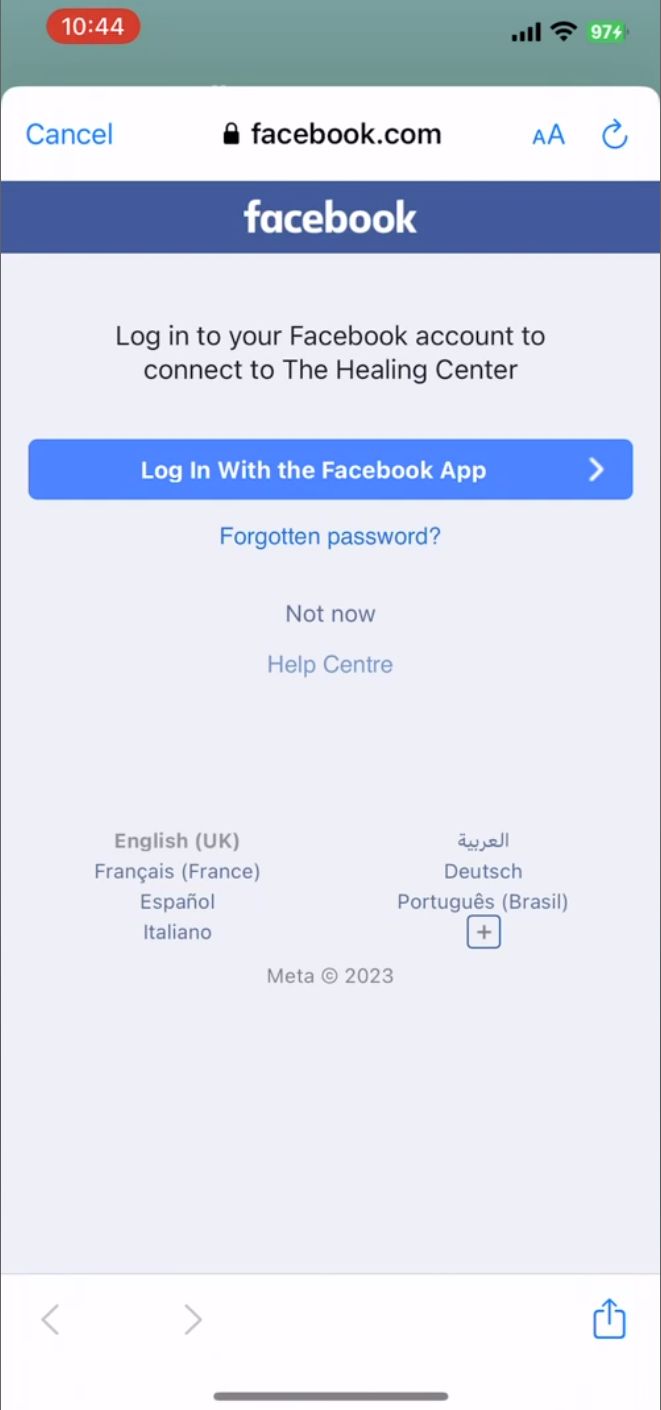The width and height of the screenshot is (661, 1410).
Task: Show more languages with the plus button
Action: coord(484,933)
